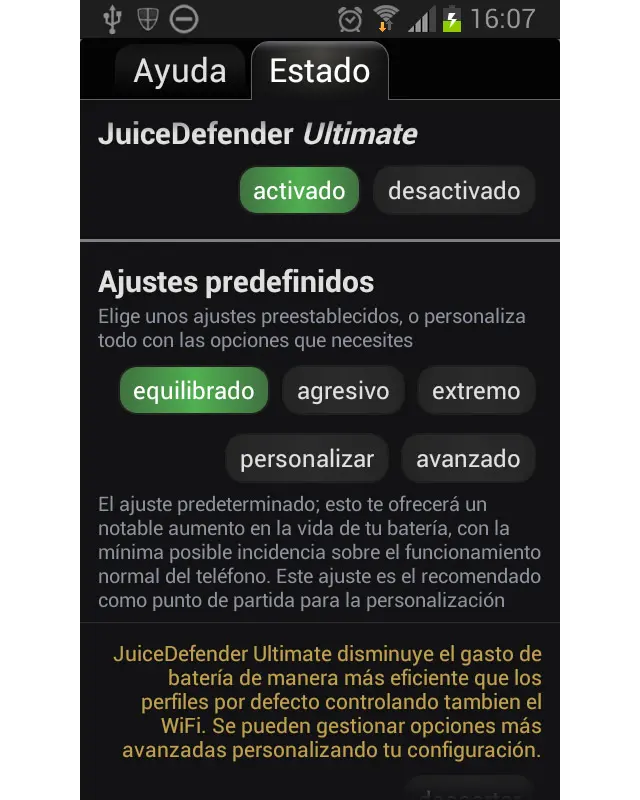Choose the personalizar option

coord(307,459)
